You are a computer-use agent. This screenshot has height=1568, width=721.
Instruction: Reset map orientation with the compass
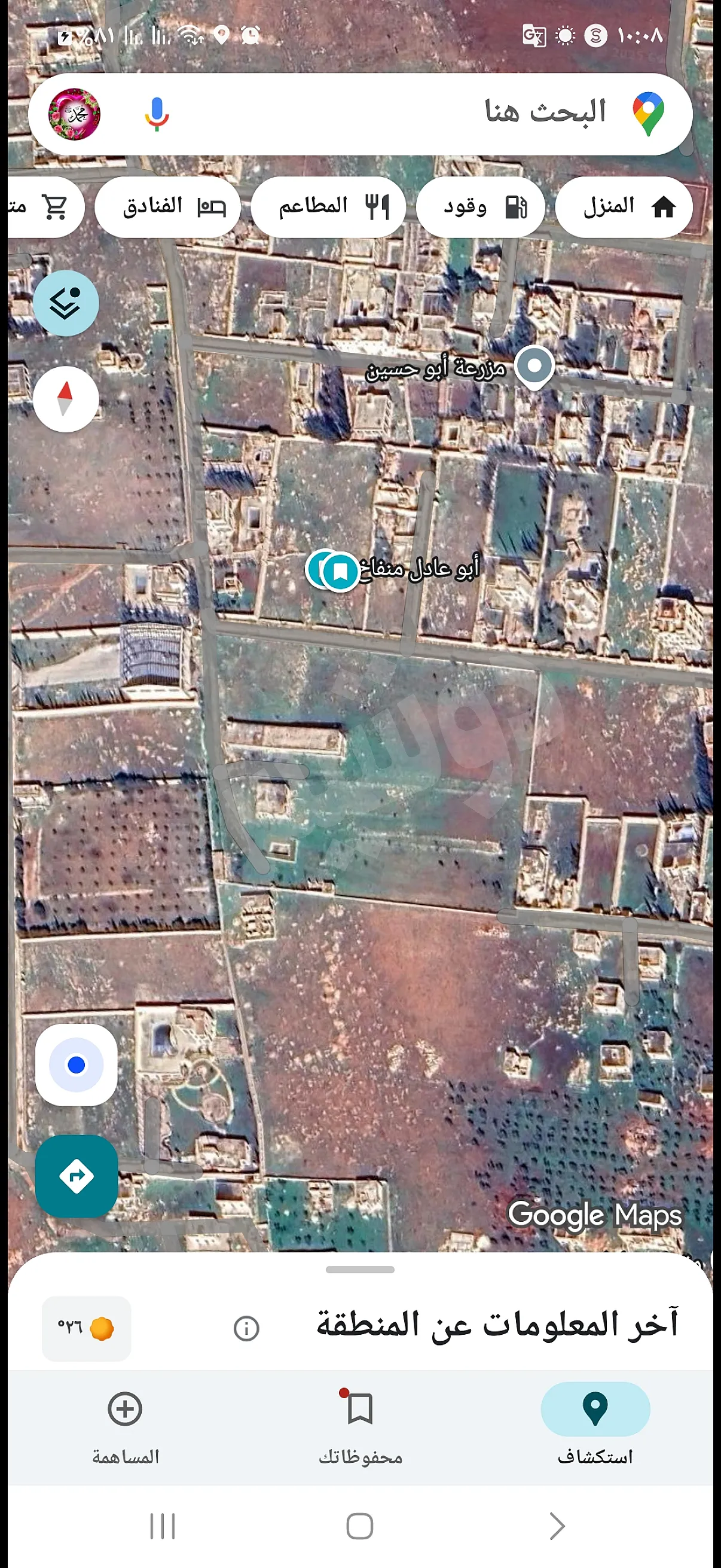66,399
